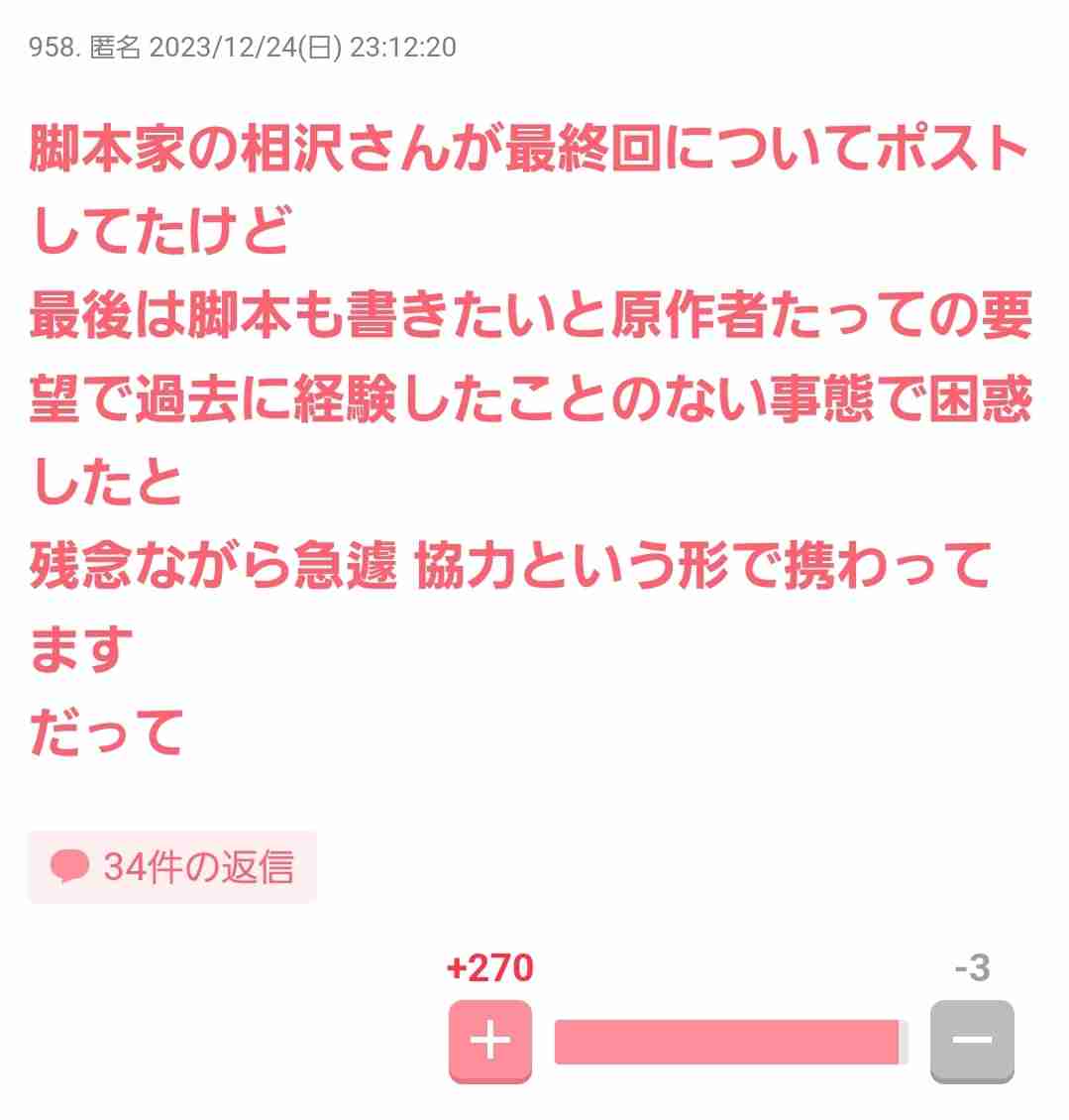The width and height of the screenshot is (1069, 1120).
Task: Click the upvote icon below the comment
Action: click(489, 1042)
